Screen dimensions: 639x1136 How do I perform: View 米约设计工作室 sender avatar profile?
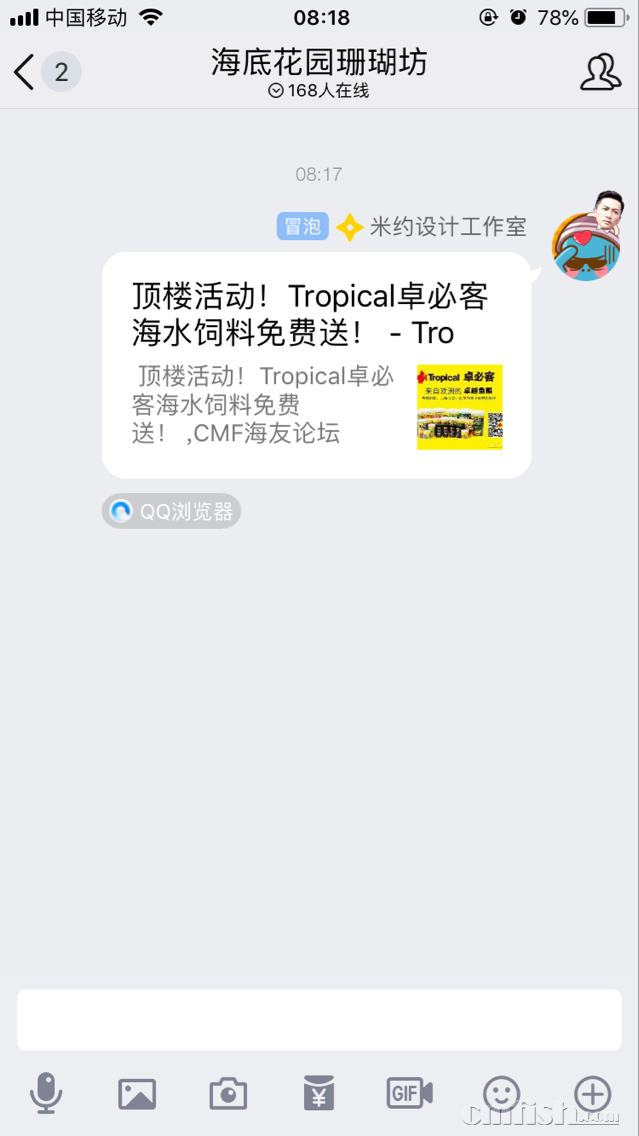click(x=586, y=243)
